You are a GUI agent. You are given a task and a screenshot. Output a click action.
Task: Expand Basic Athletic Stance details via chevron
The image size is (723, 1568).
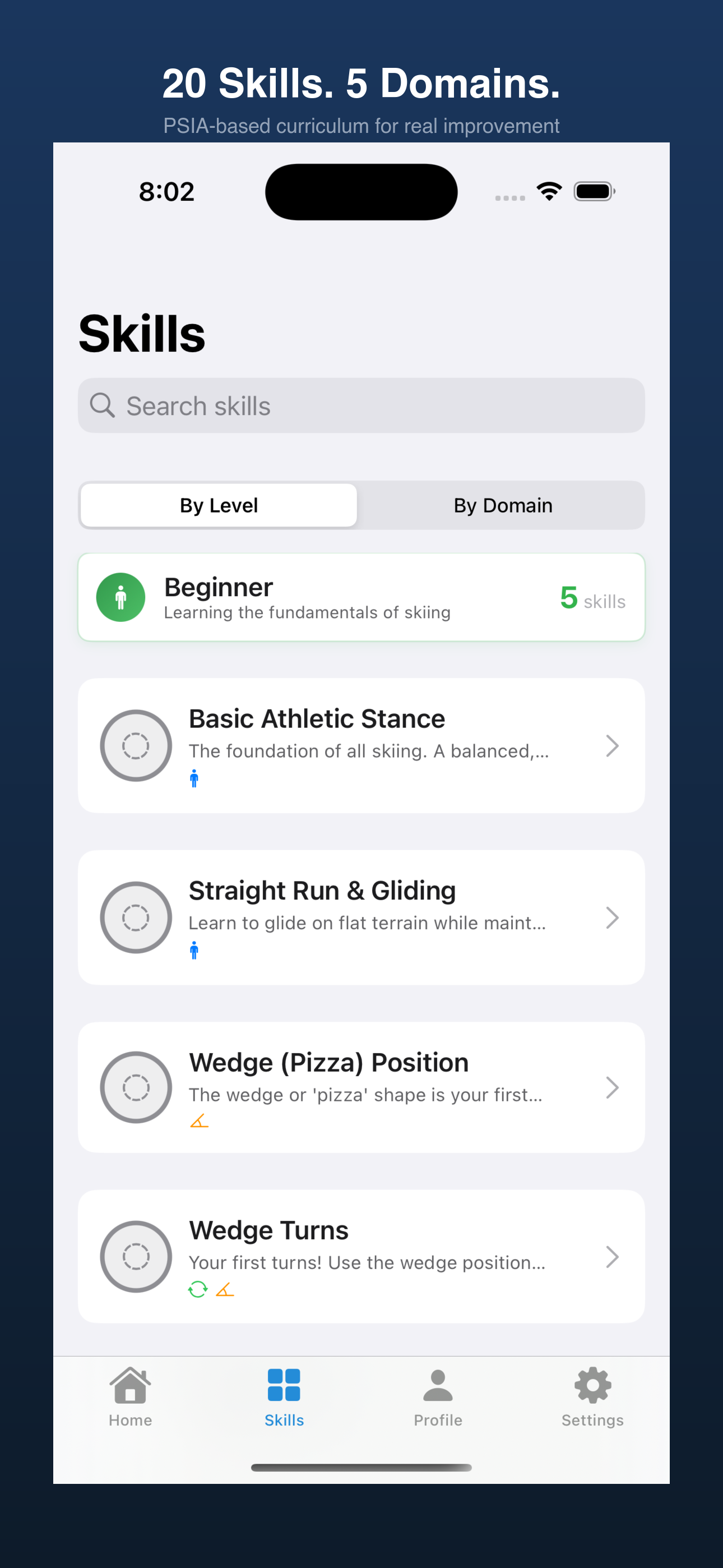612,746
